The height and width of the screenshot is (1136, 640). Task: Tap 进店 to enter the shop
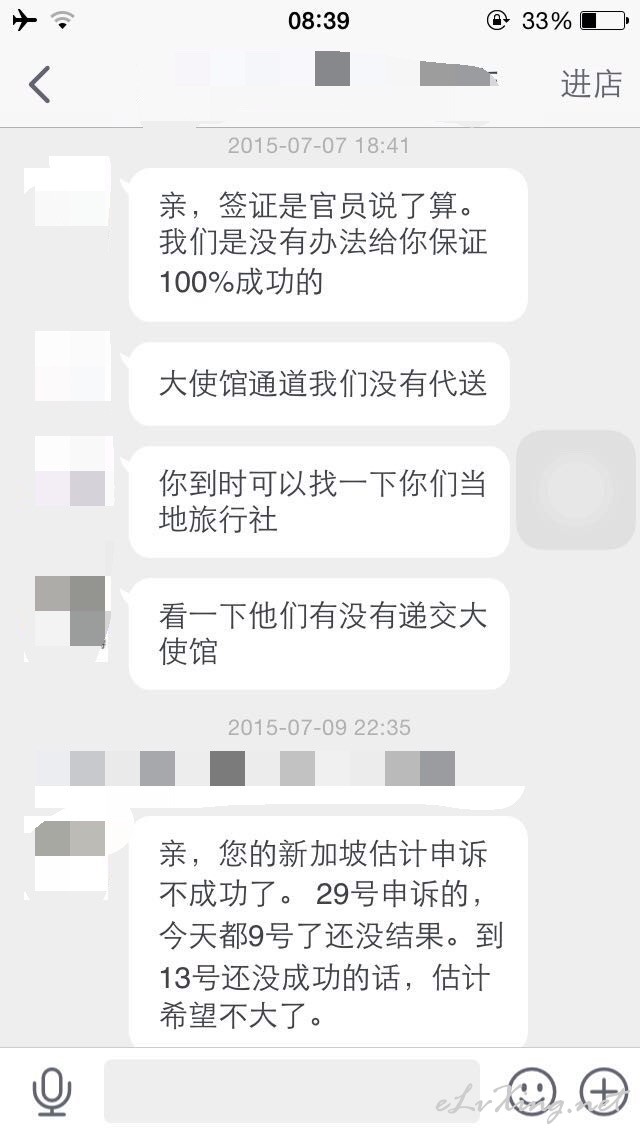tap(591, 84)
